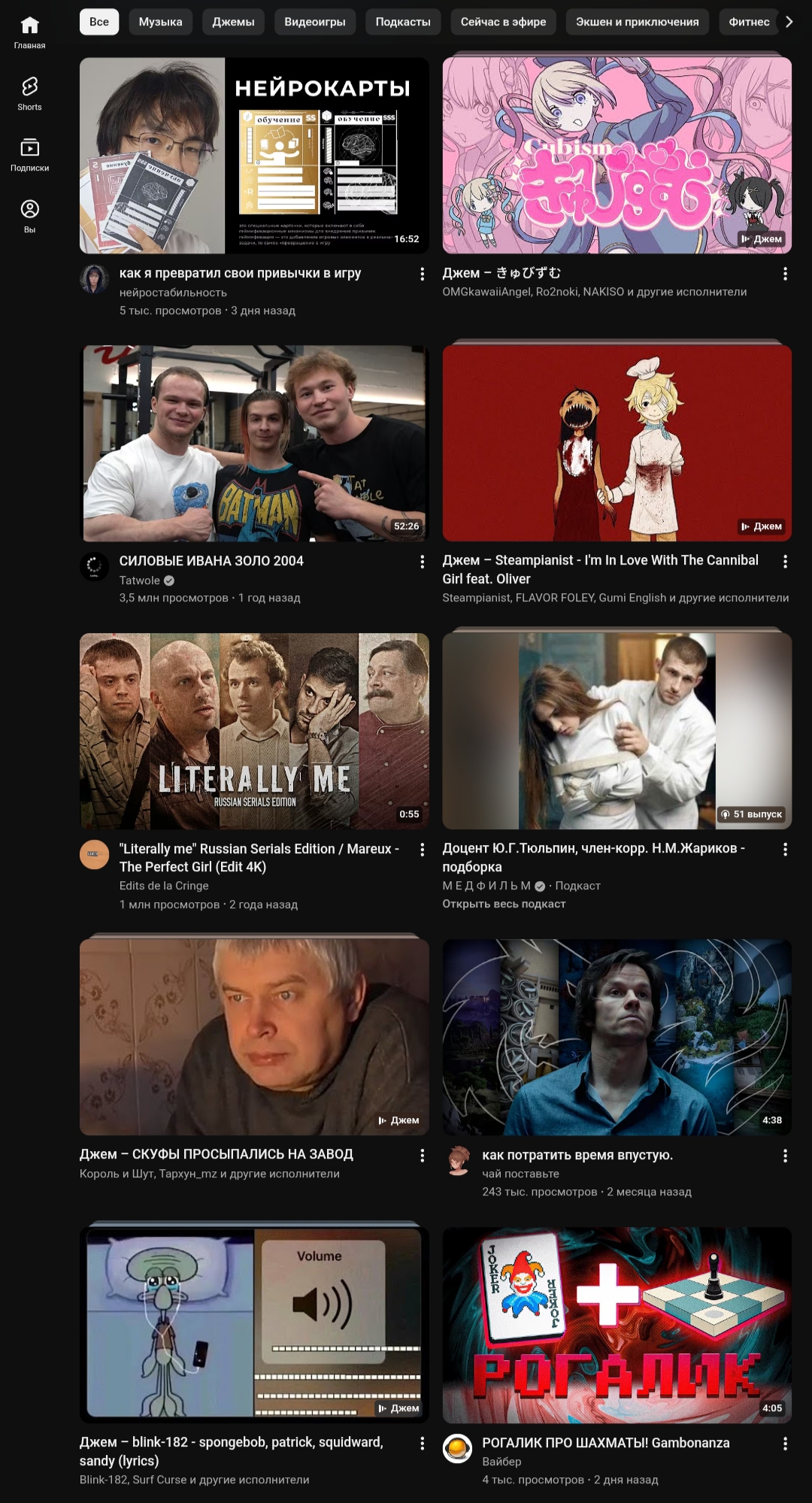Open menu for РОГАЛИК ПРО ШАХМАТЫ video
Screen dimensions: 812x1503
pos(785,1444)
